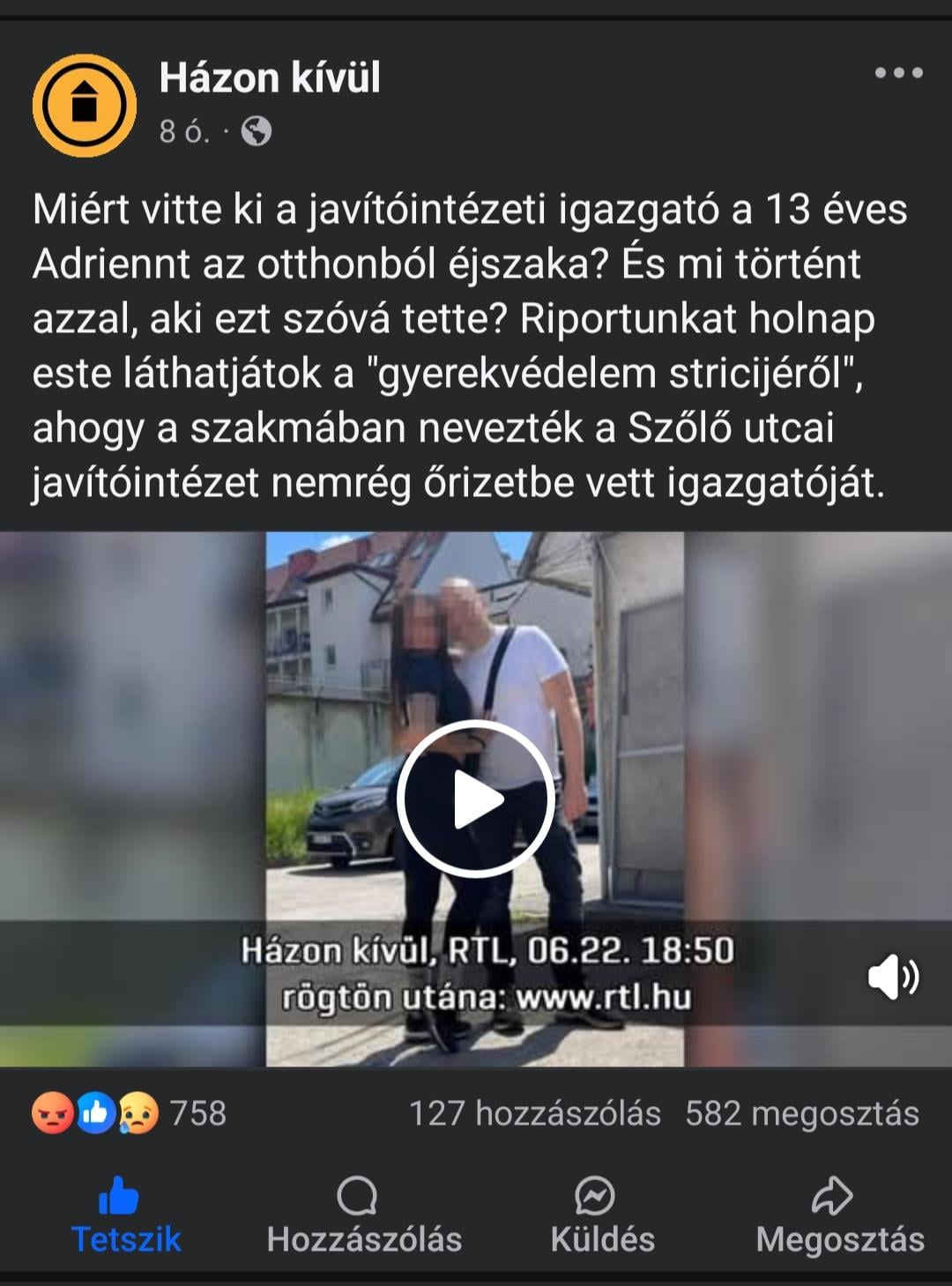Image resolution: width=952 pixels, height=1286 pixels.
Task: Write a comment via Hozzászólás button
Action: pos(364,1216)
